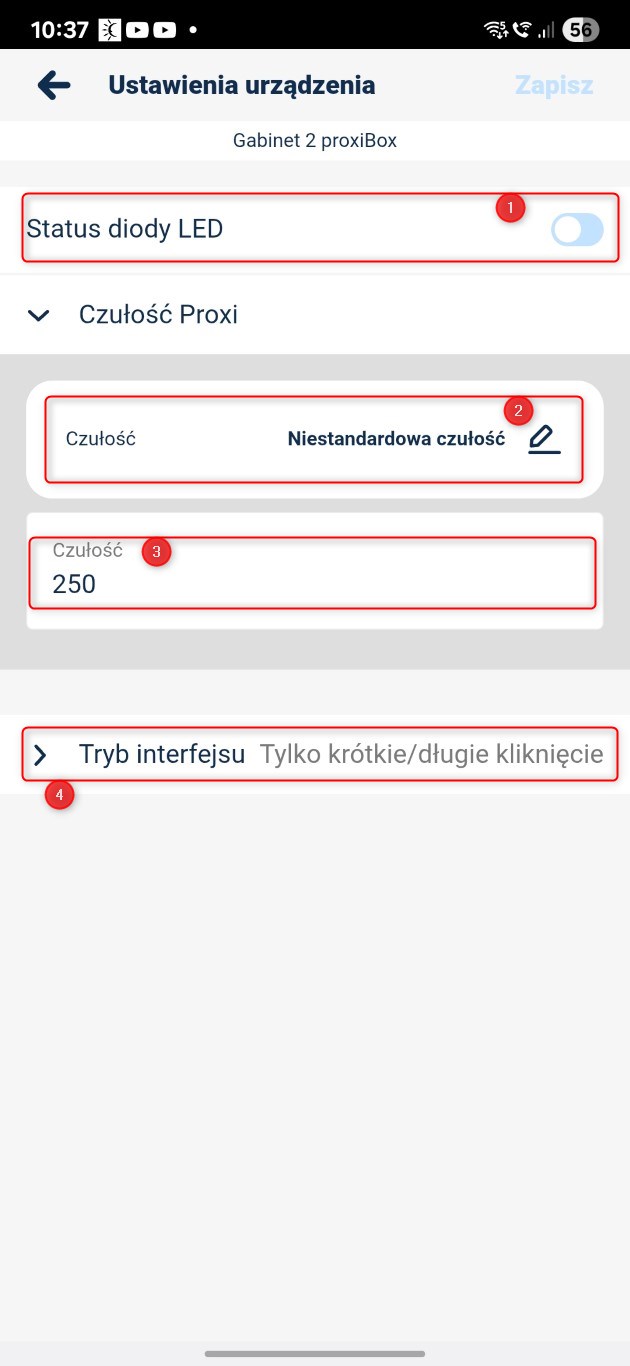
Task: Focus the Czułość field showing 250
Action: click(x=314, y=571)
